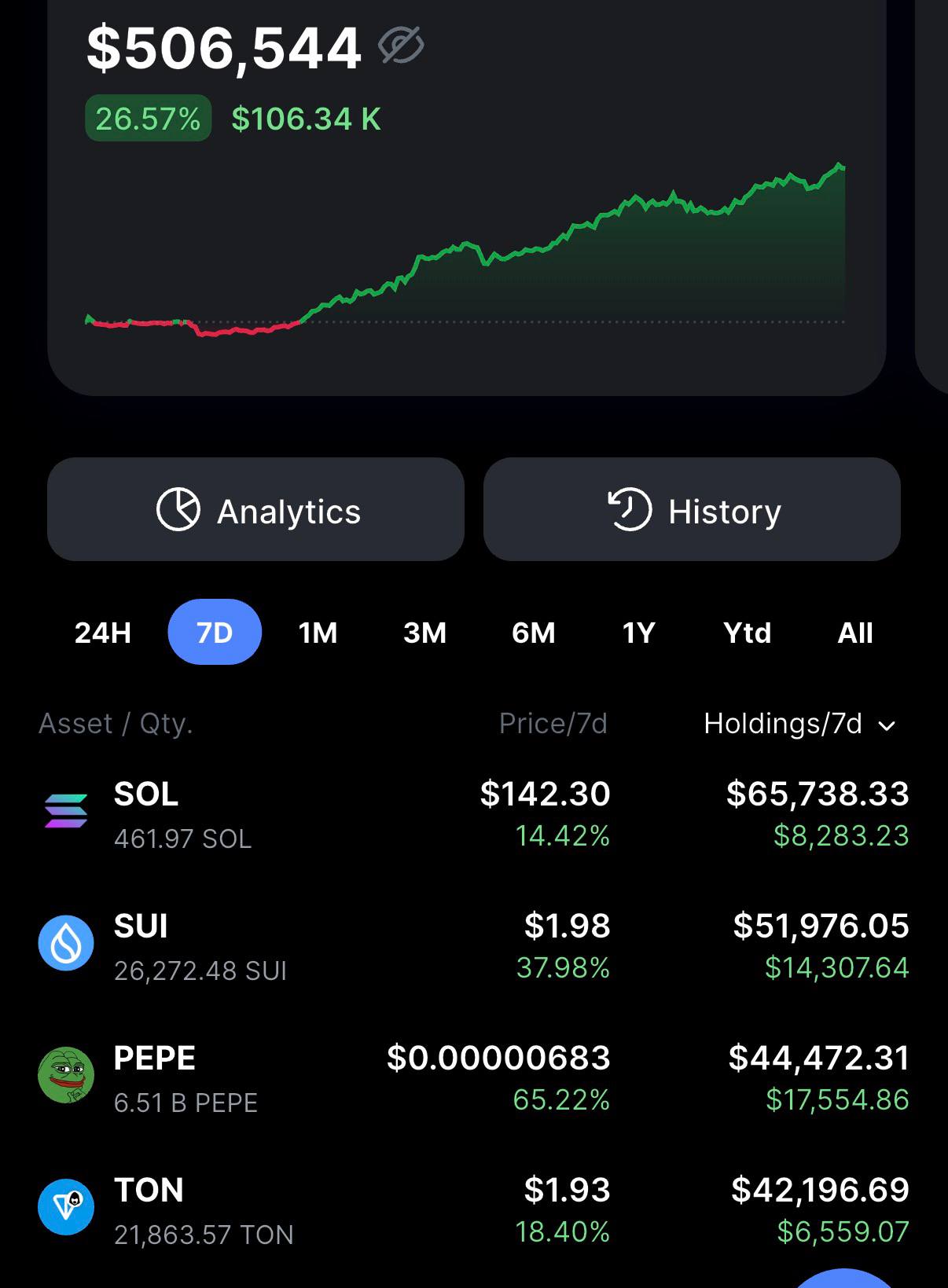The width and height of the screenshot is (948, 1288).
Task: Open the TON holding row
Action: click(474, 1210)
